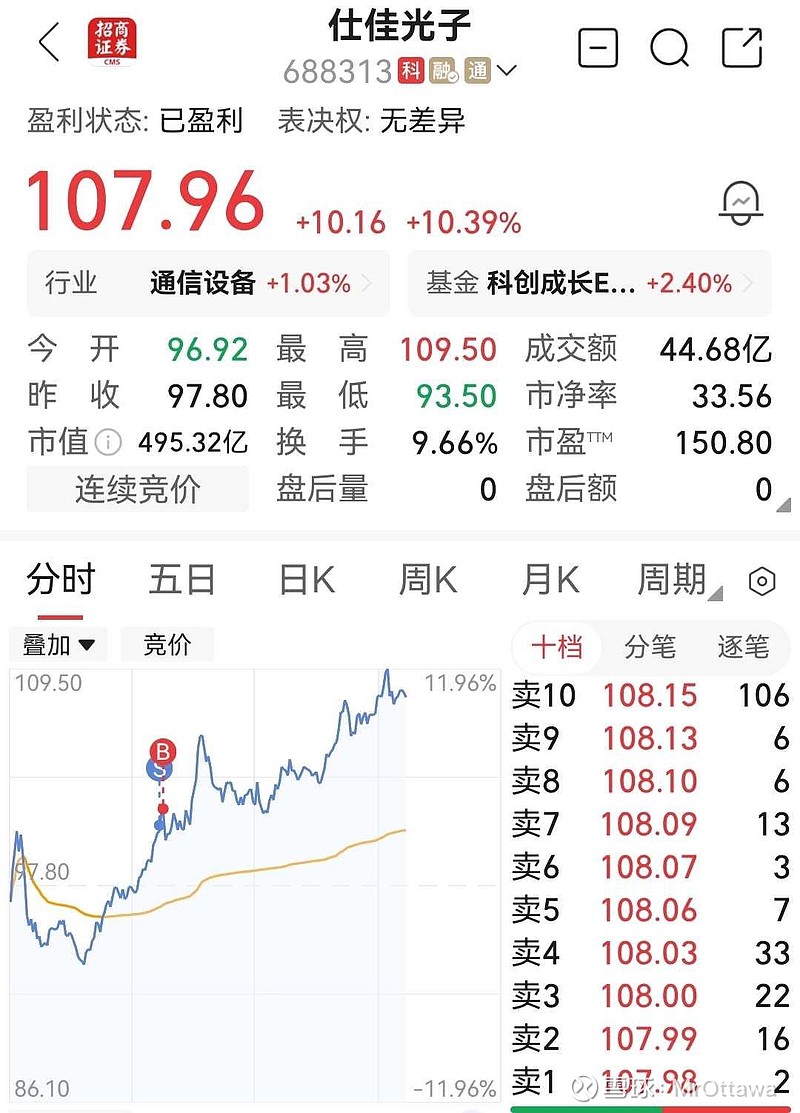Set a price alert with the bell
800x1113 pixels.
tap(741, 203)
